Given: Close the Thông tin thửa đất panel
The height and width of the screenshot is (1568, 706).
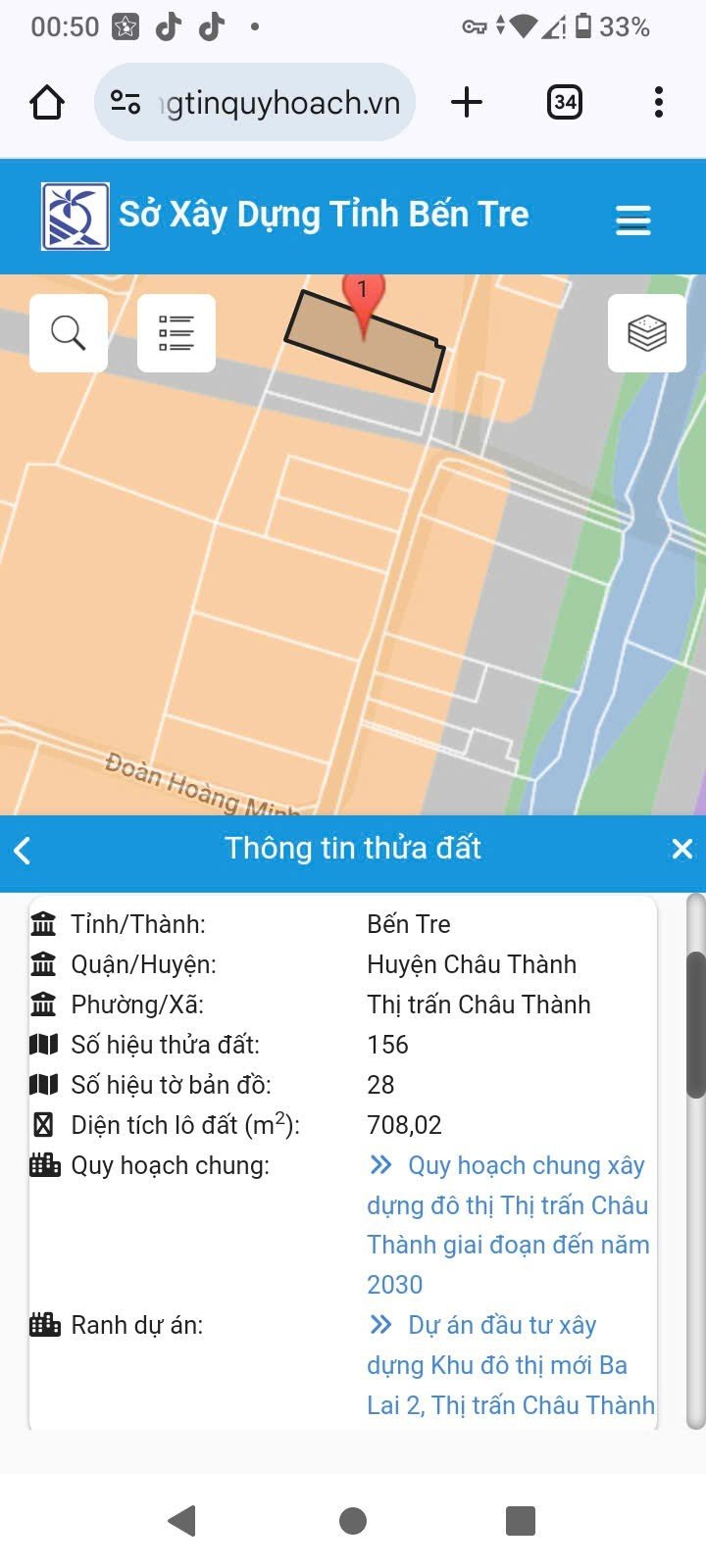Looking at the screenshot, I should pyautogui.click(x=681, y=850).
